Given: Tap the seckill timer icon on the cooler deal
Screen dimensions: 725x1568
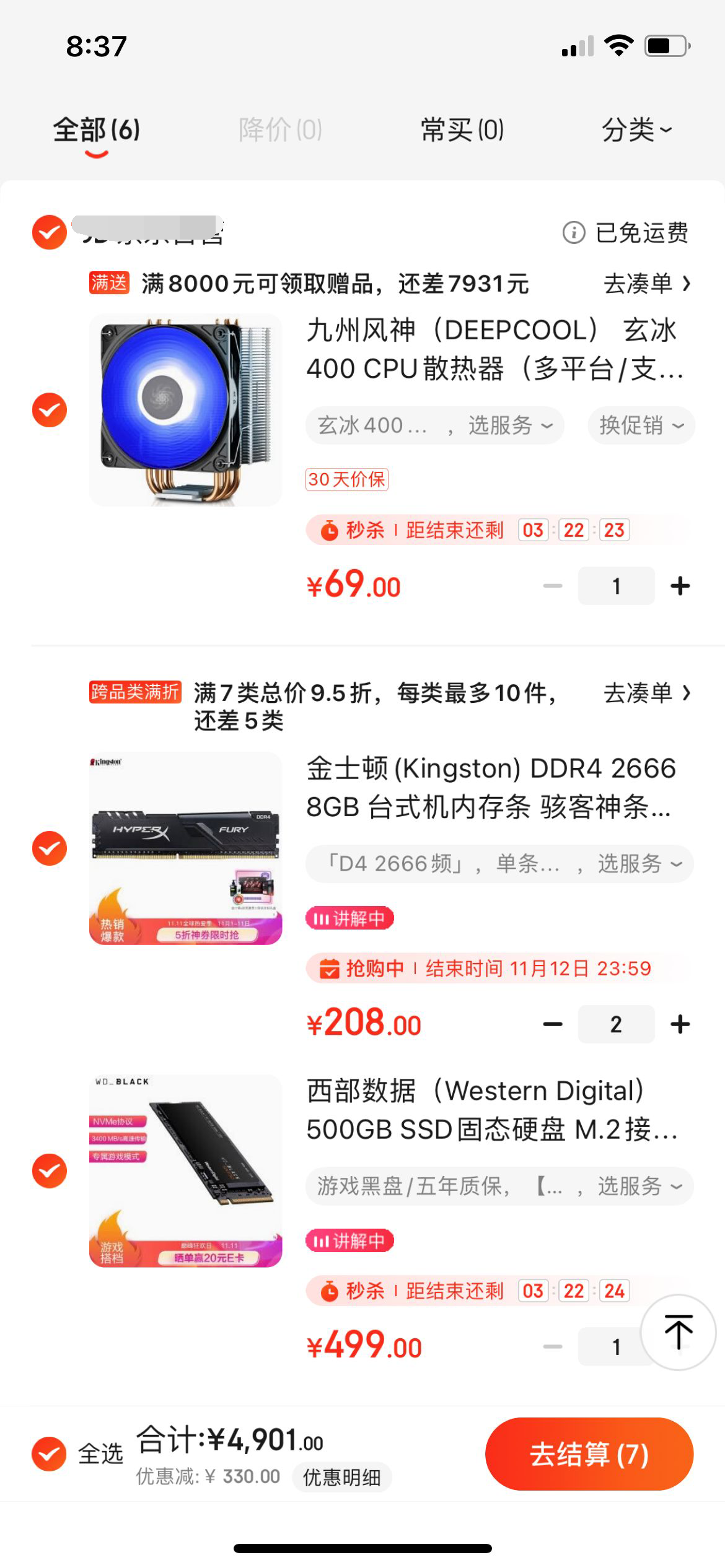Looking at the screenshot, I should pyautogui.click(x=332, y=530).
